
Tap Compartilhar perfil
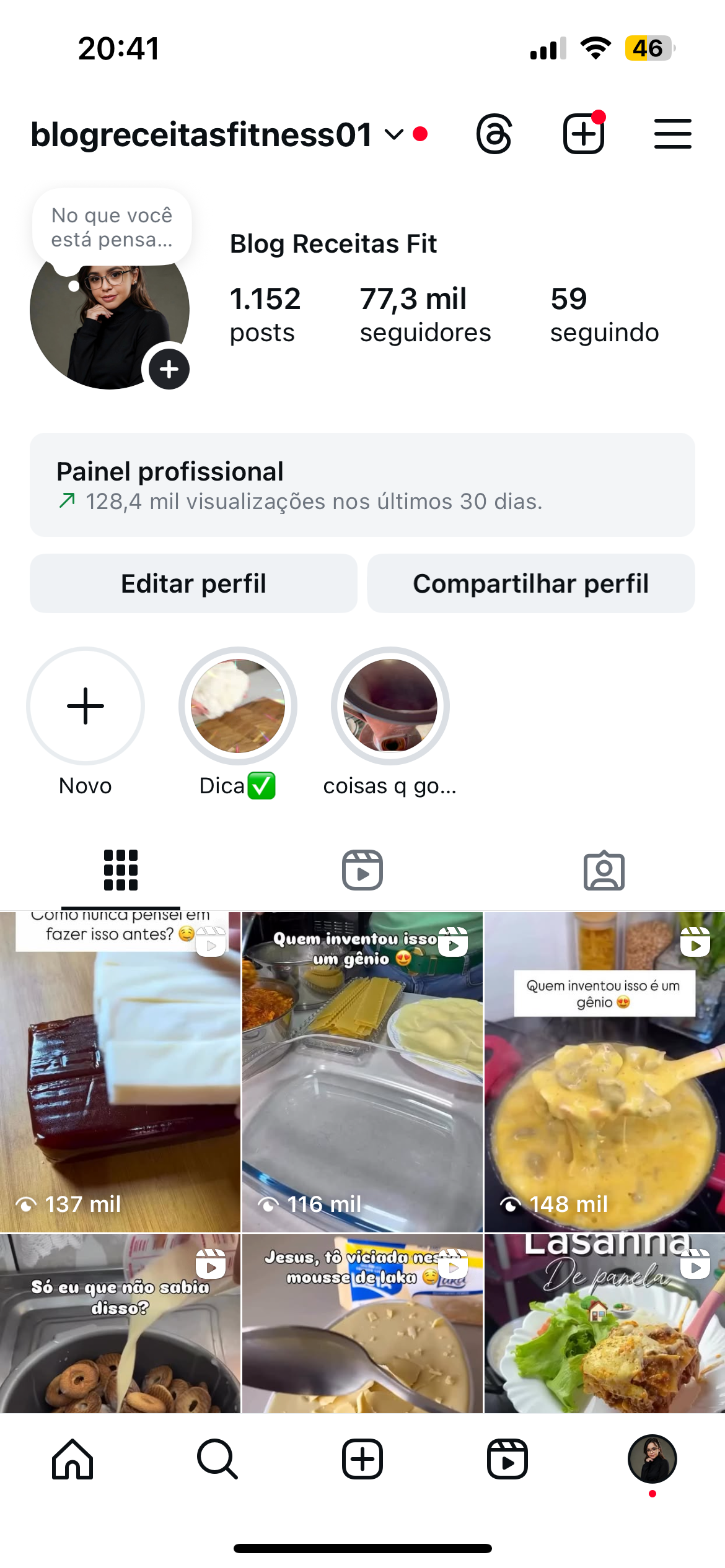(530, 583)
